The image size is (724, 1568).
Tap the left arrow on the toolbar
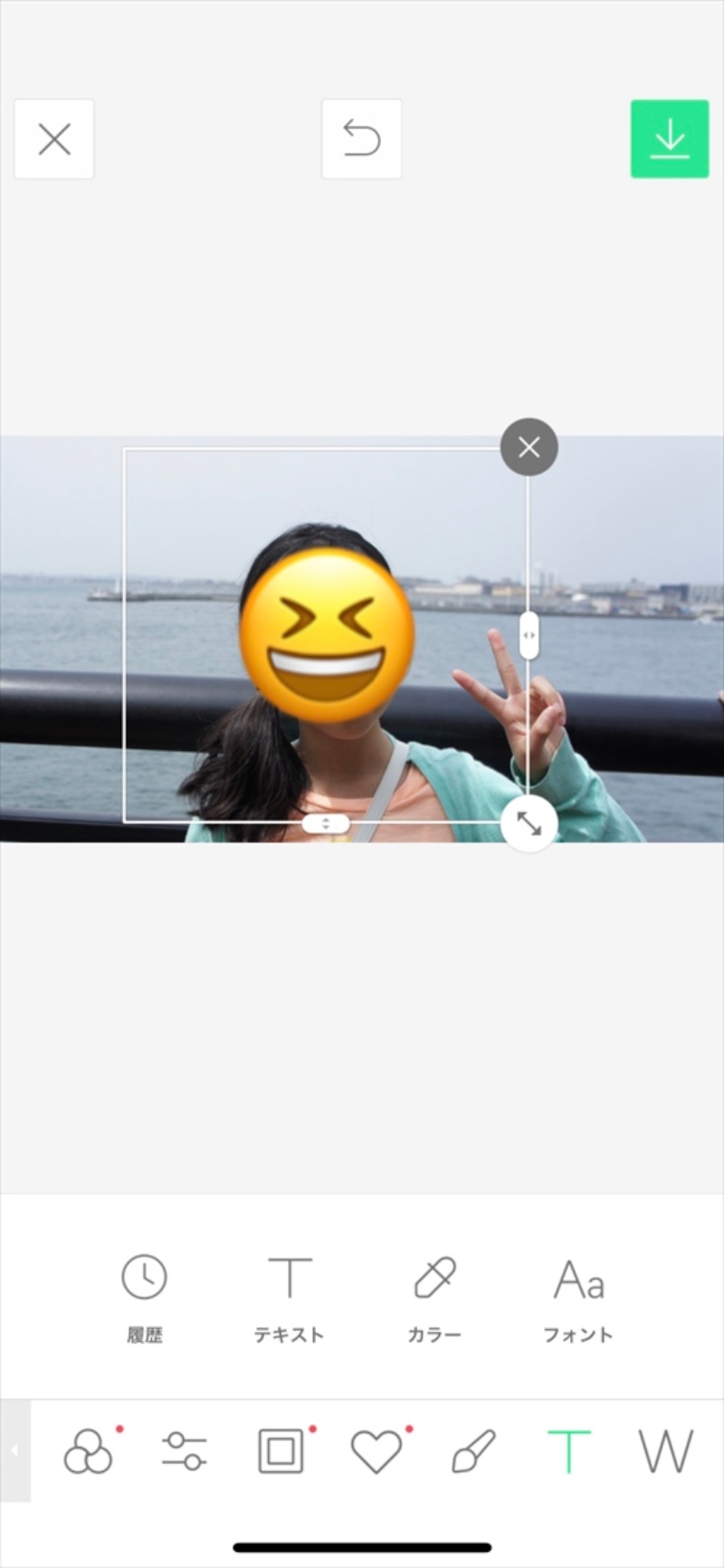tap(14, 1450)
